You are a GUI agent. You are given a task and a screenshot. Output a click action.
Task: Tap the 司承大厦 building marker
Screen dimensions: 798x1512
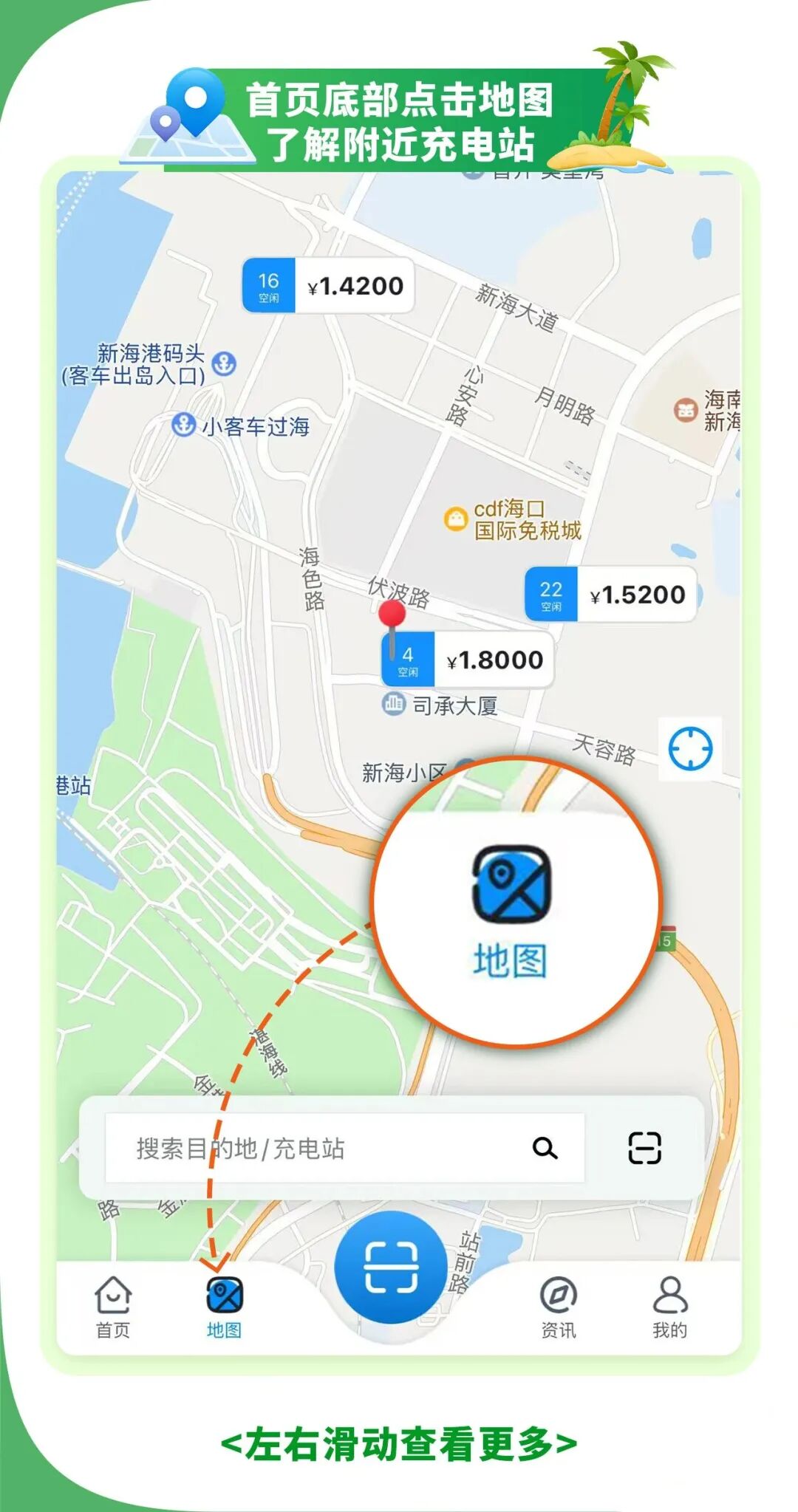pyautogui.click(x=392, y=703)
